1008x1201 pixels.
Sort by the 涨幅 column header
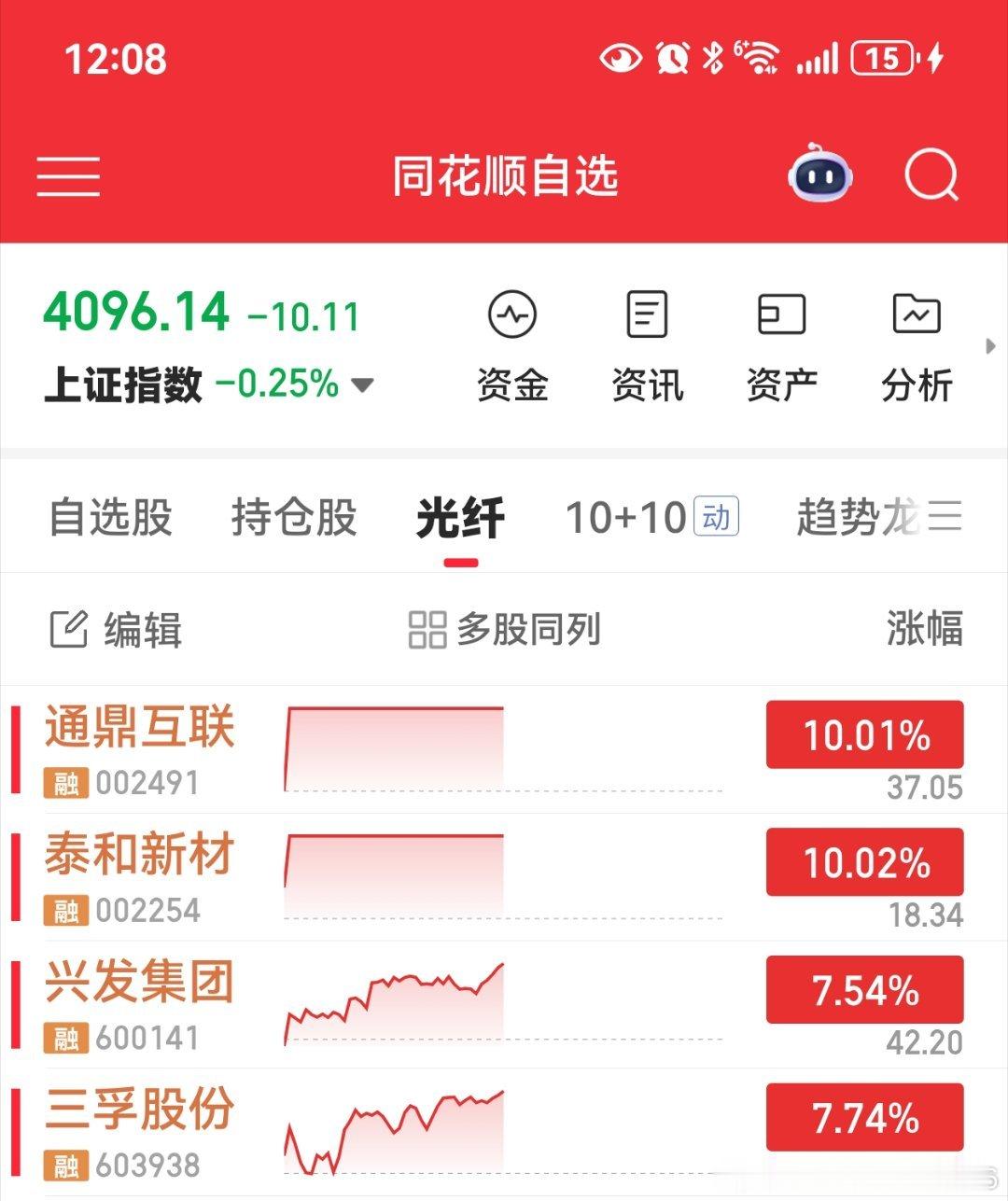[924, 628]
